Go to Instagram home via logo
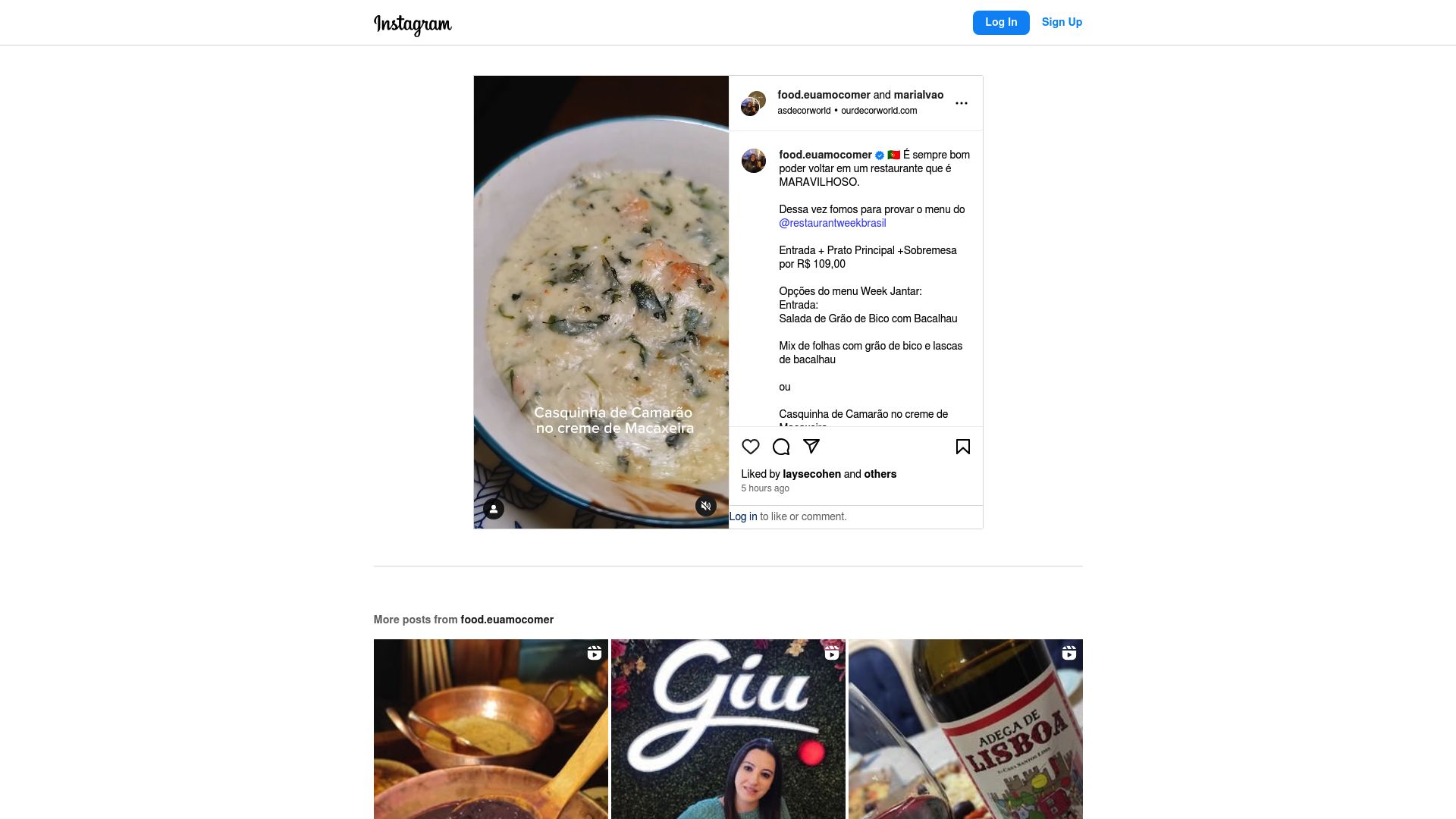Viewport: 1456px width, 819px height. [413, 24]
